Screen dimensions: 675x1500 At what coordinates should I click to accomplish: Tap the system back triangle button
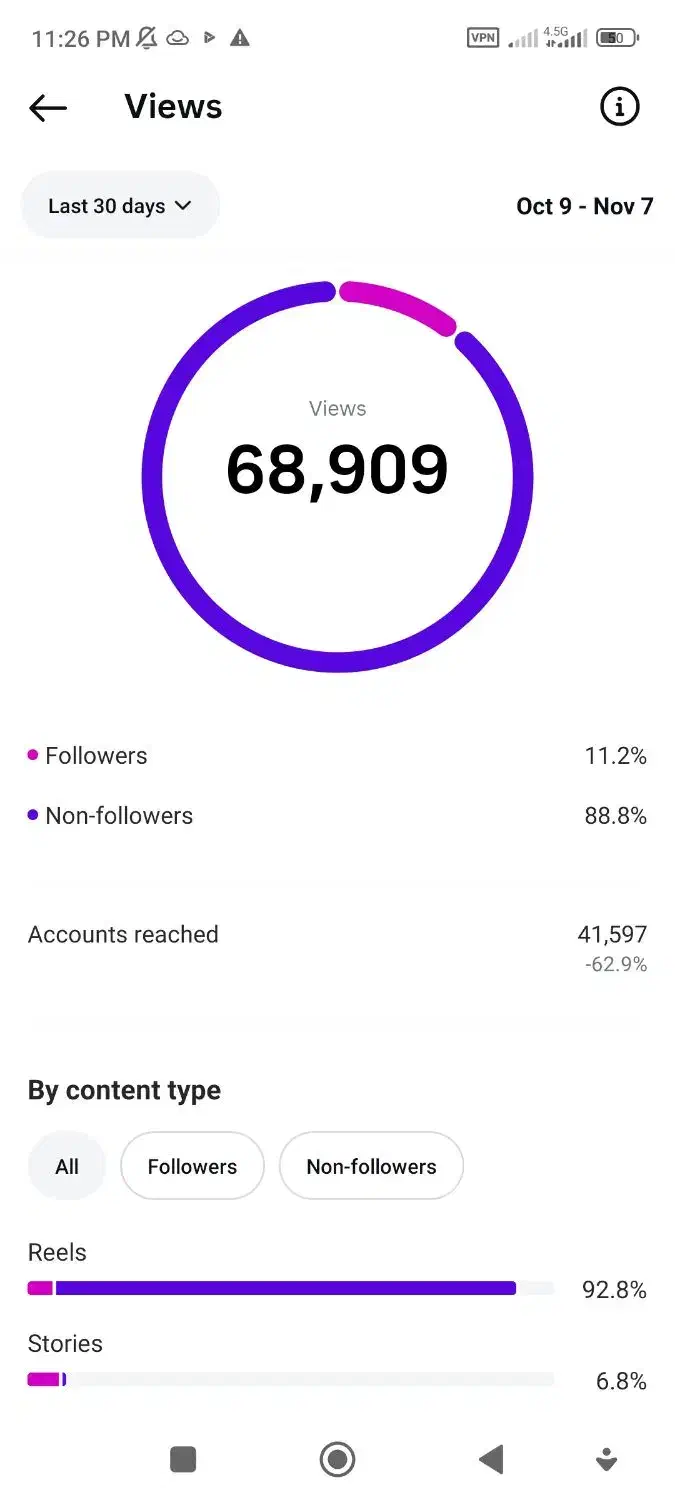[x=491, y=1460]
